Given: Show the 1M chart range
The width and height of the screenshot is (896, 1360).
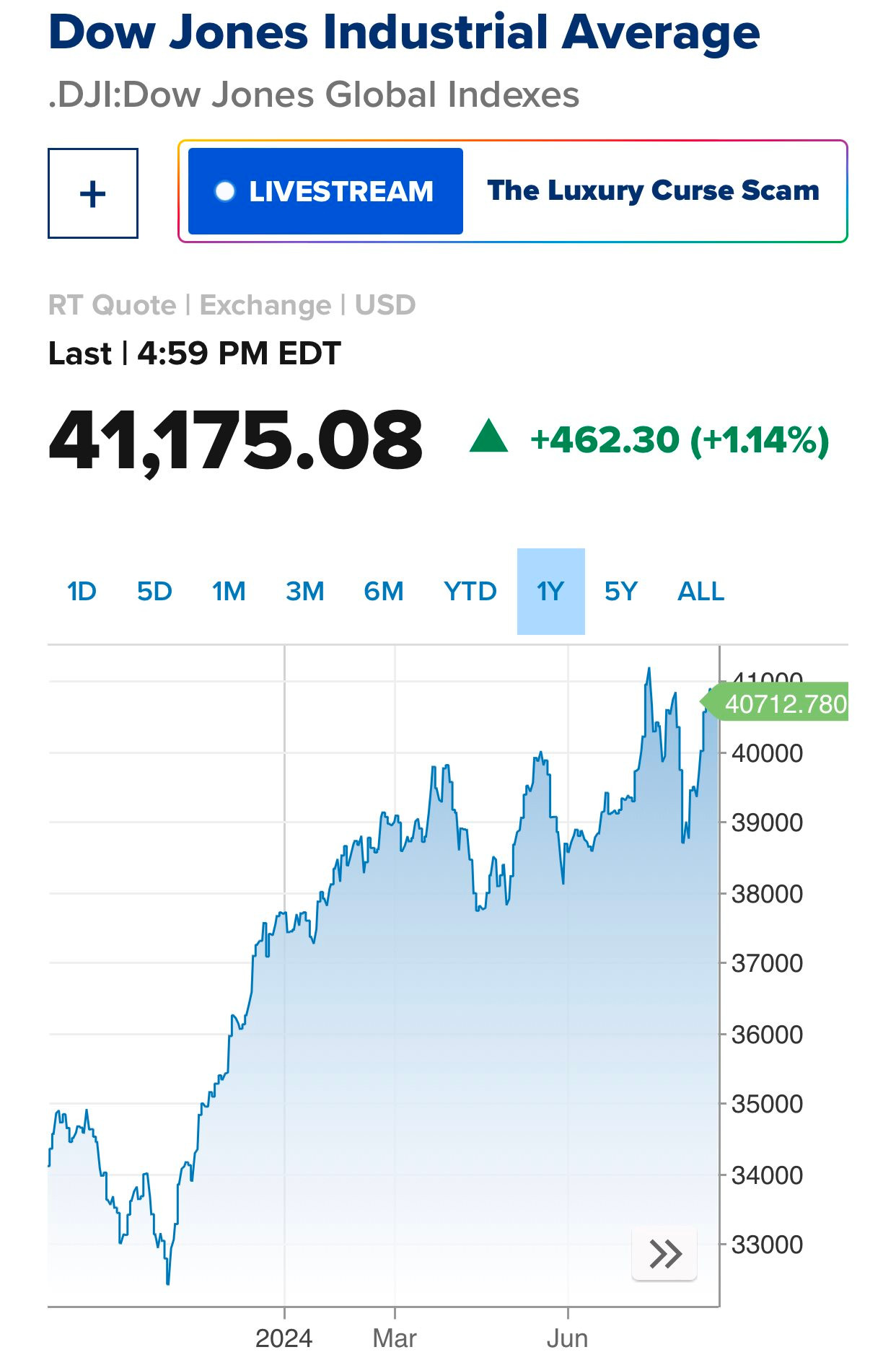Looking at the screenshot, I should tap(229, 592).
